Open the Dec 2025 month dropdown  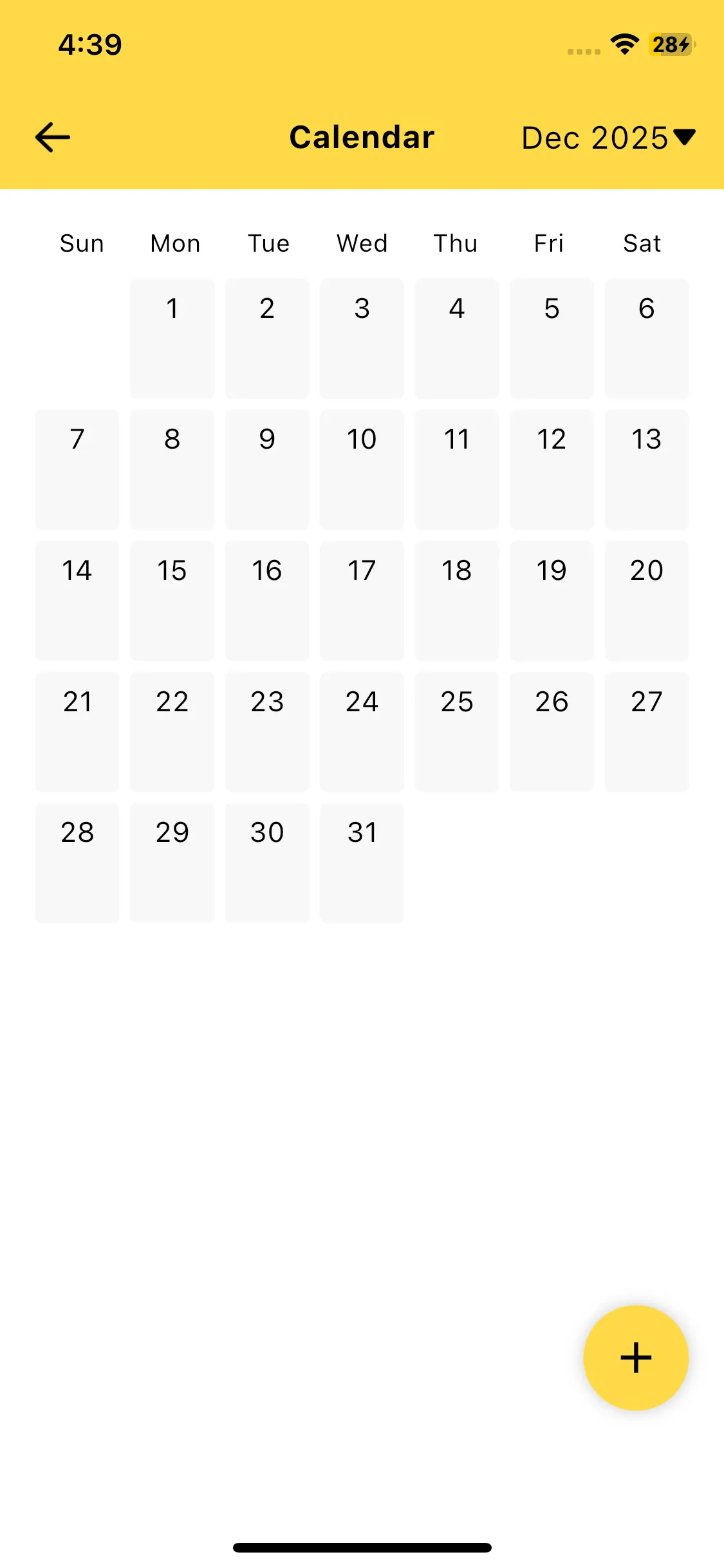point(608,138)
